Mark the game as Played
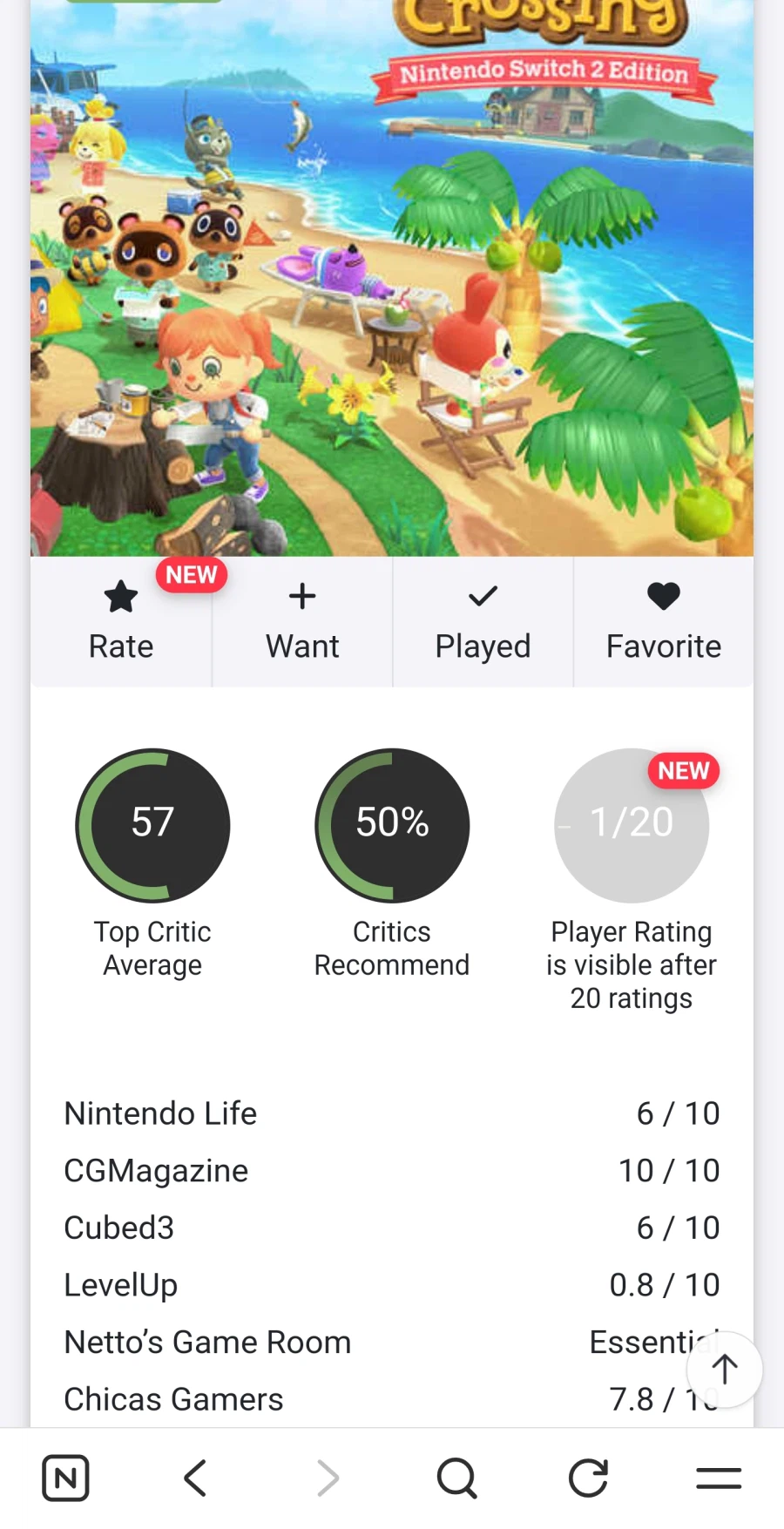 [x=483, y=622]
